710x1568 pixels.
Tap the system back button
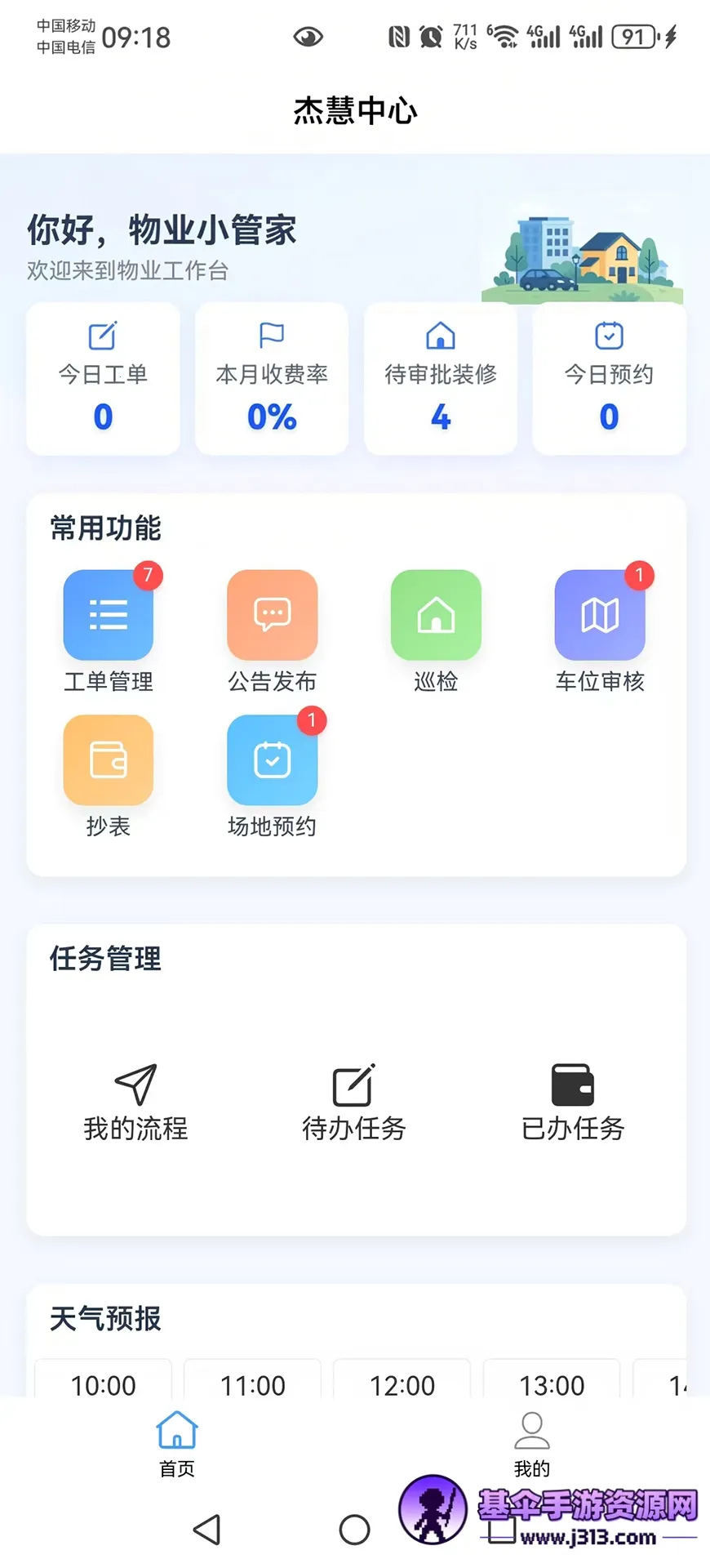(x=207, y=1530)
